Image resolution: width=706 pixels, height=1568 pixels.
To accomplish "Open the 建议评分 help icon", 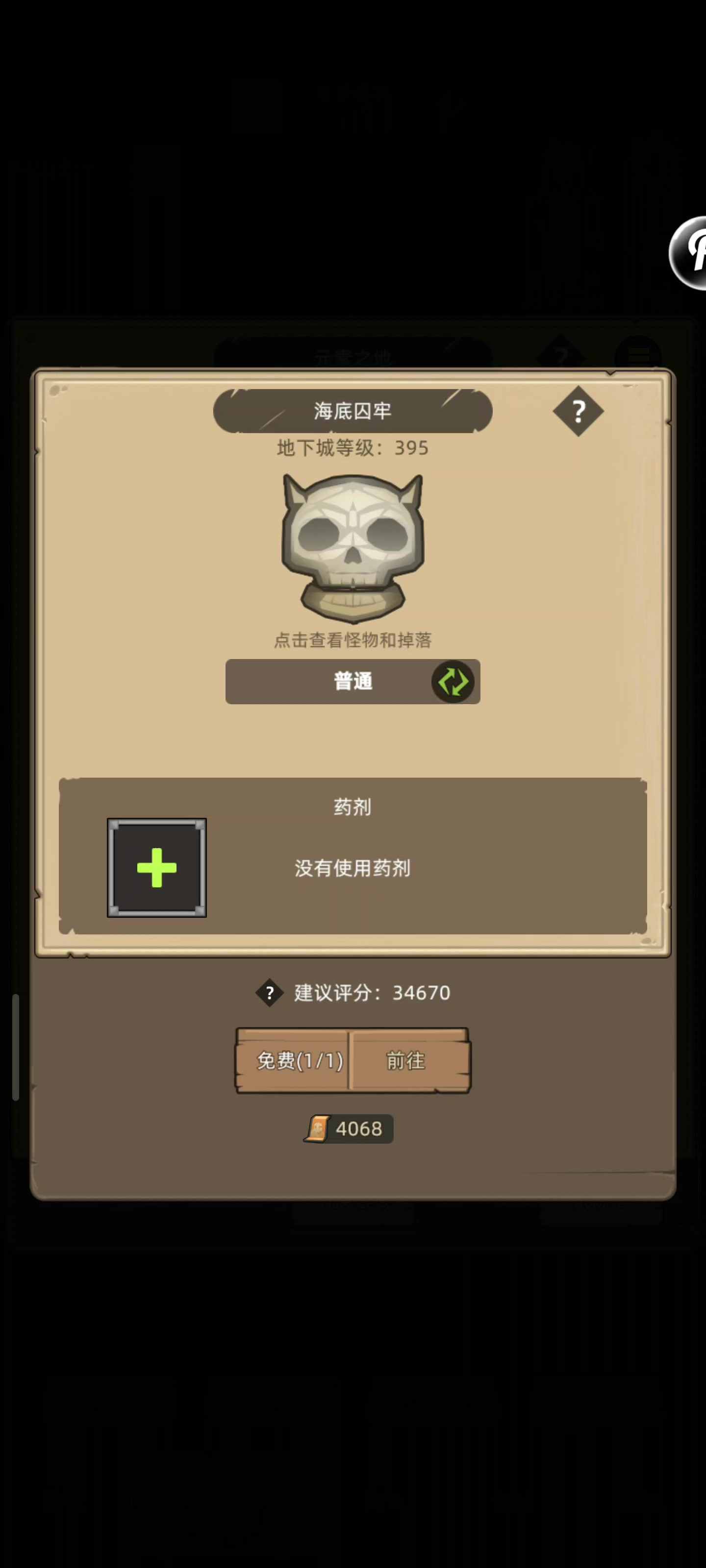I will click(269, 993).
